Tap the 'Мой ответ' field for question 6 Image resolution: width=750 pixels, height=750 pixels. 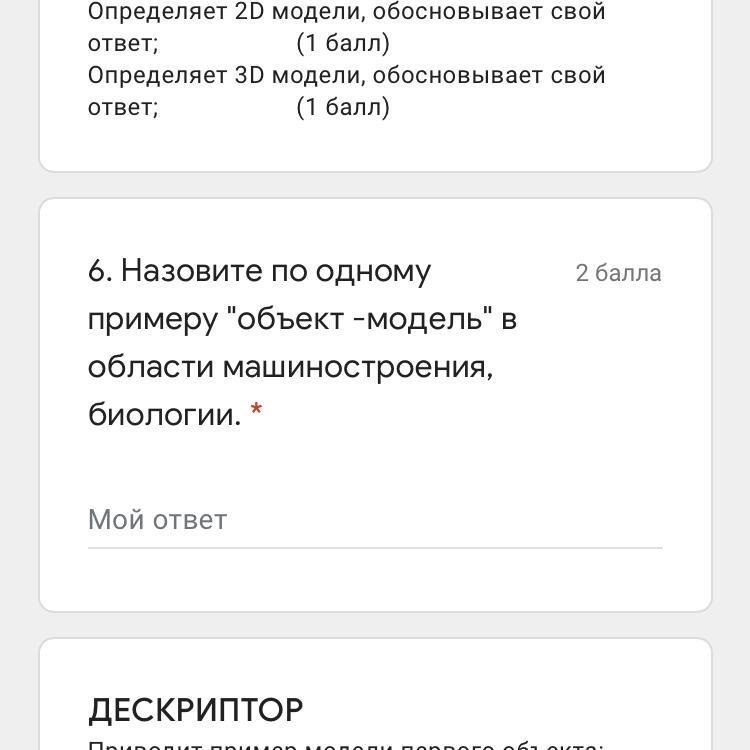pyautogui.click(x=374, y=520)
